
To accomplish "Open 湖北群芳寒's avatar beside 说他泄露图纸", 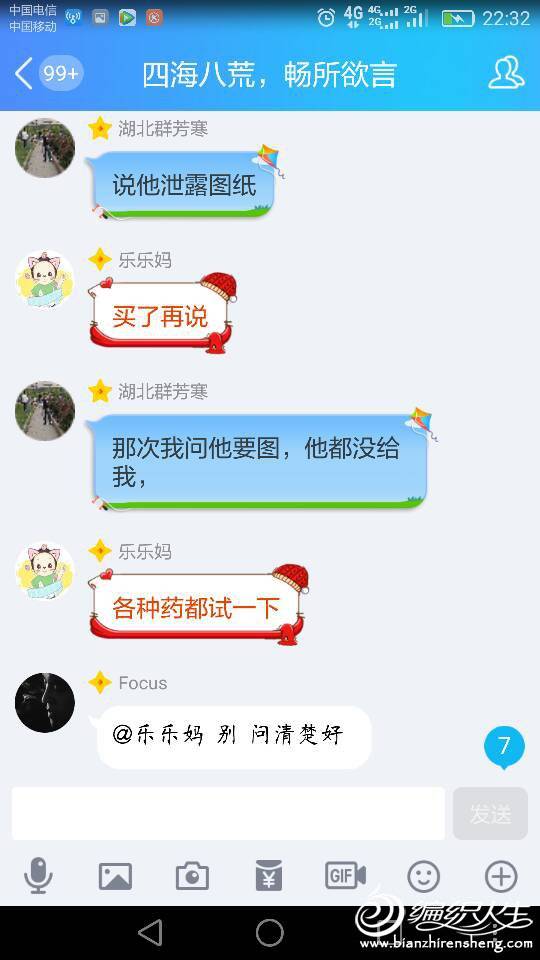I will click(45, 148).
